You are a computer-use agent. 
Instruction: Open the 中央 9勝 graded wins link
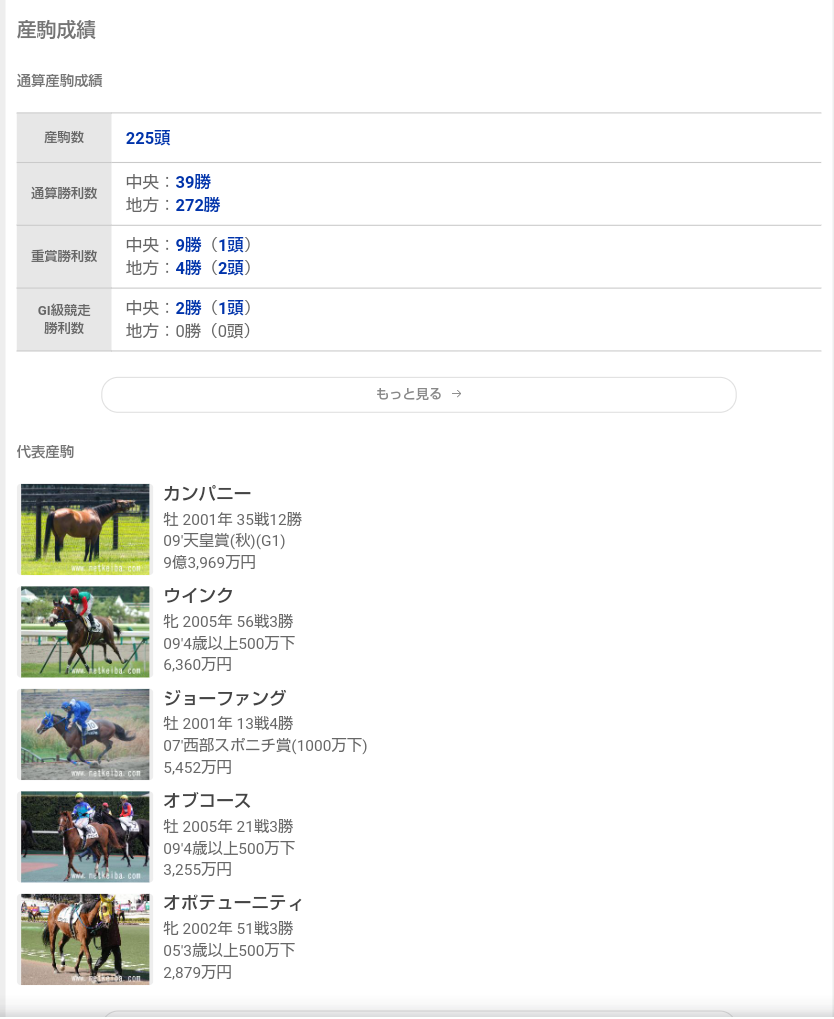189,245
